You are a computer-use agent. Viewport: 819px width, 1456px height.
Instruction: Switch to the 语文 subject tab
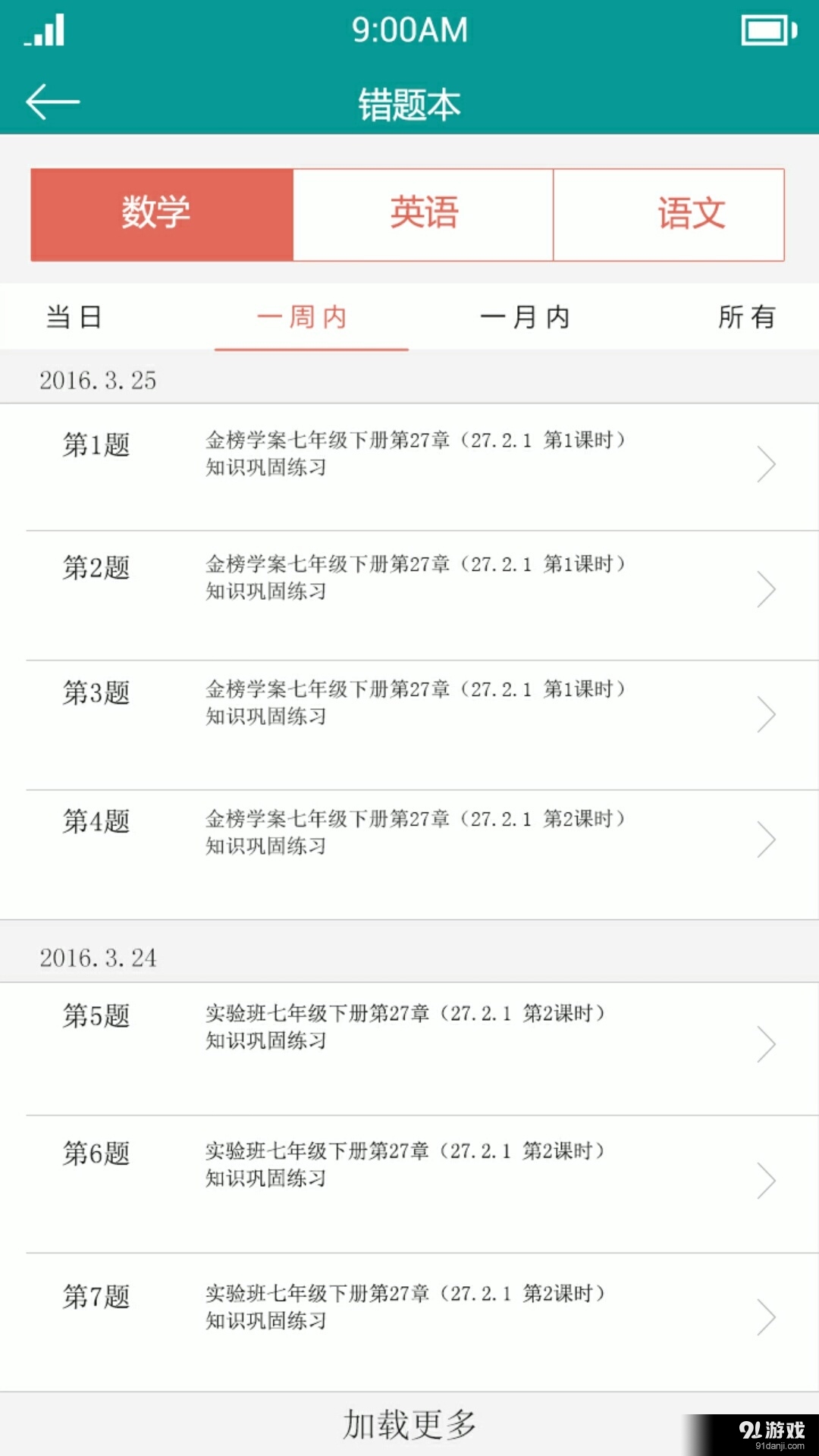689,213
